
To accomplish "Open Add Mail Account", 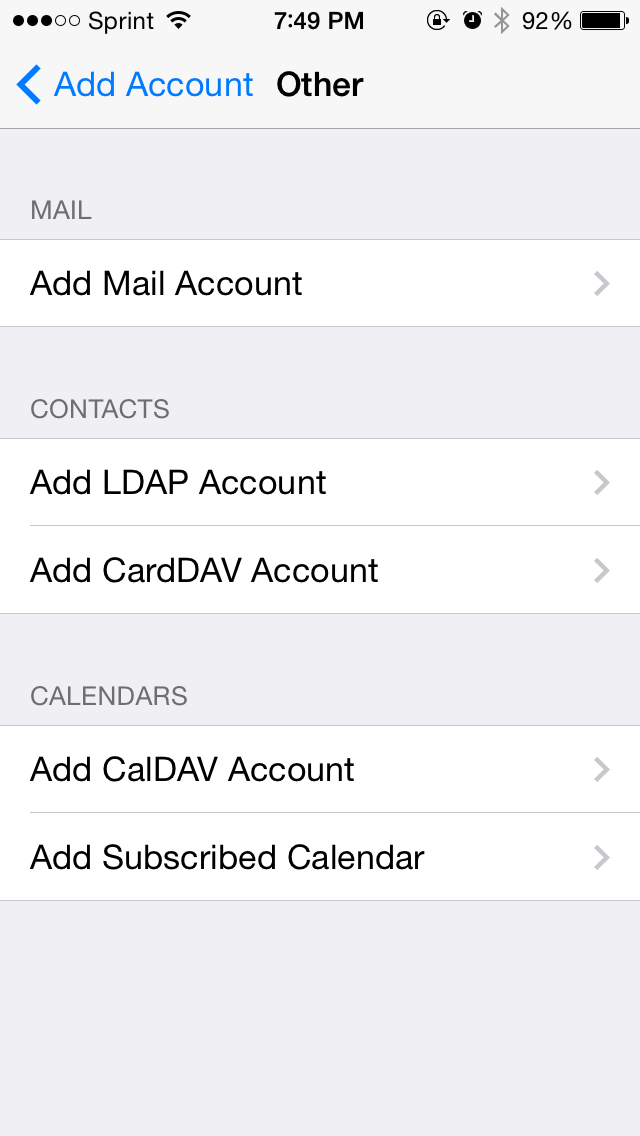I will 320,283.
